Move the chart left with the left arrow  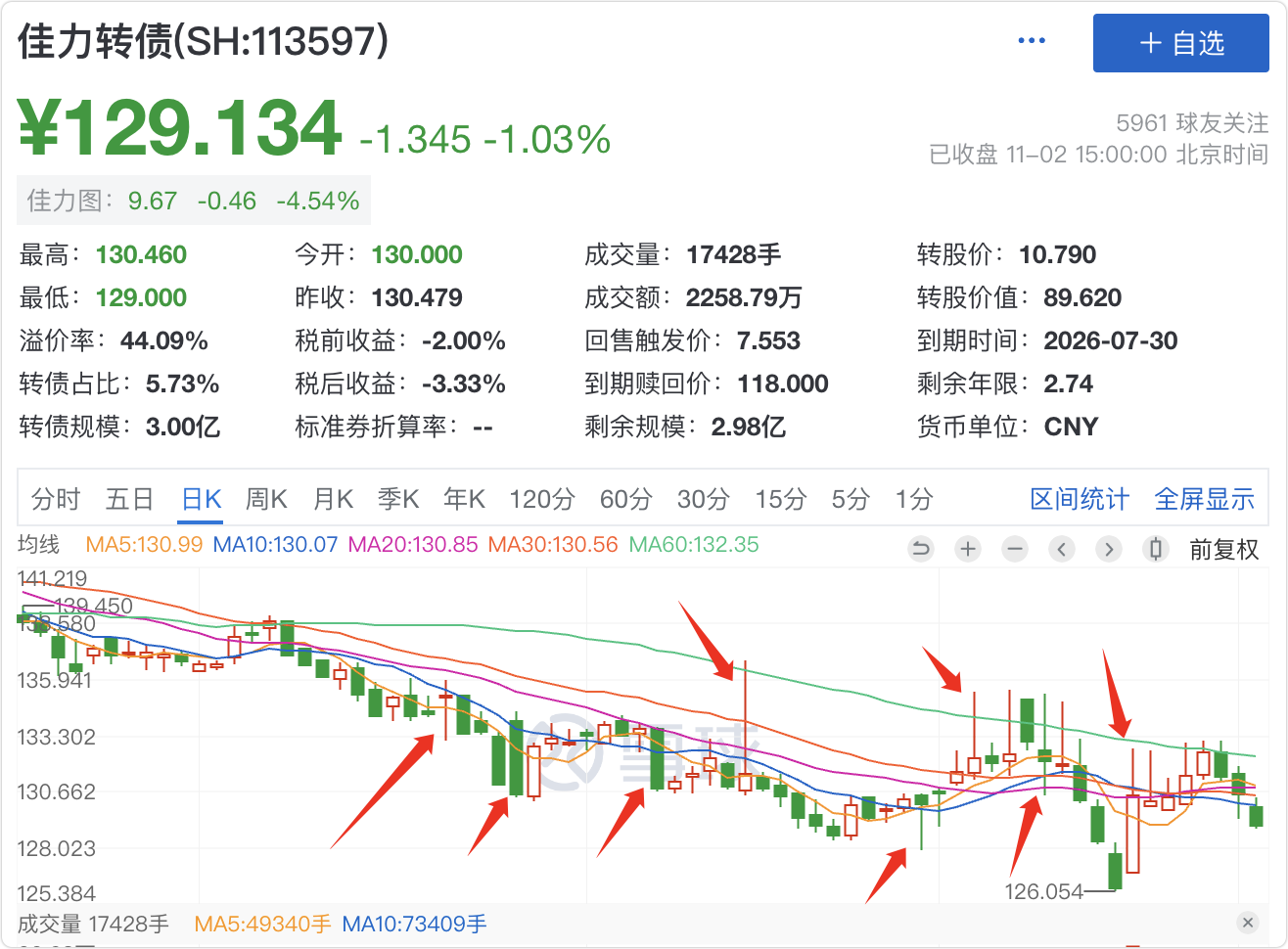click(1062, 549)
